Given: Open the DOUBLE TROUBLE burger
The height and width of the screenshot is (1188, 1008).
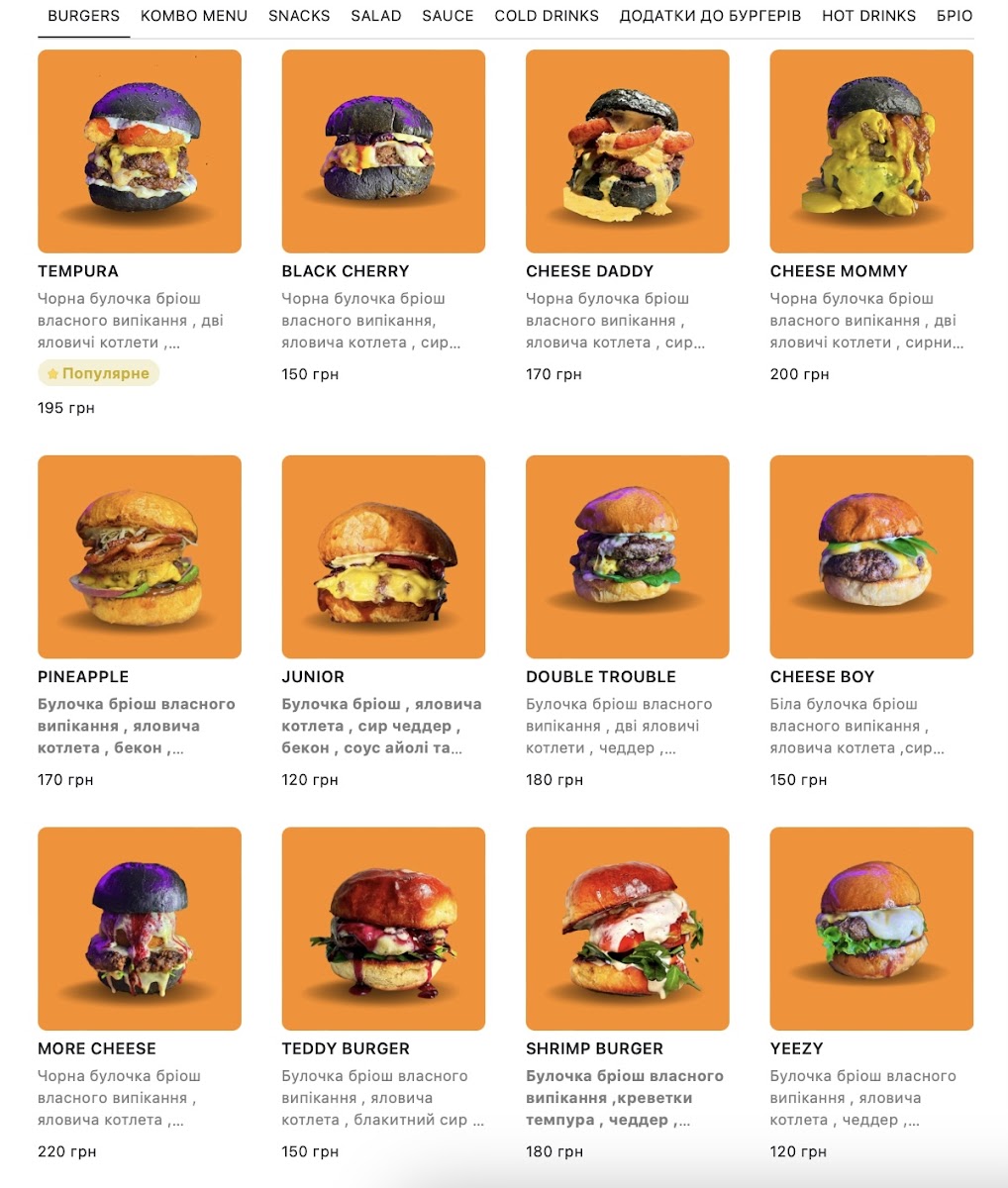Looking at the screenshot, I should coord(628,623).
